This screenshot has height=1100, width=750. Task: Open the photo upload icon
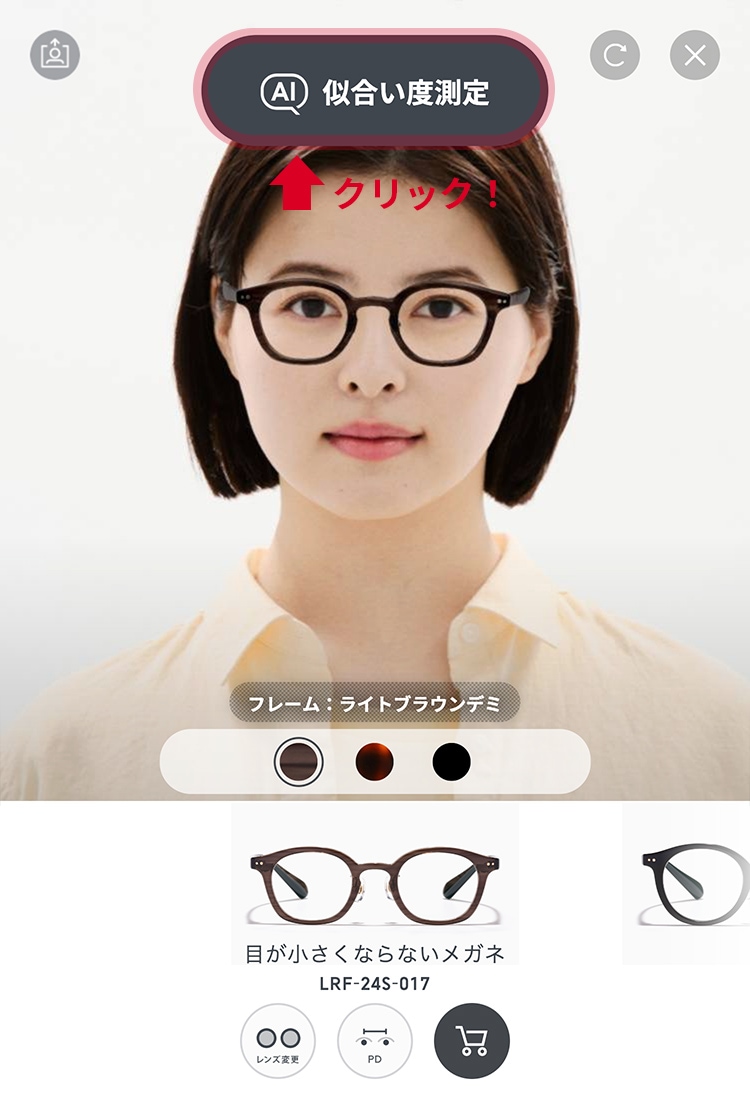[x=55, y=55]
